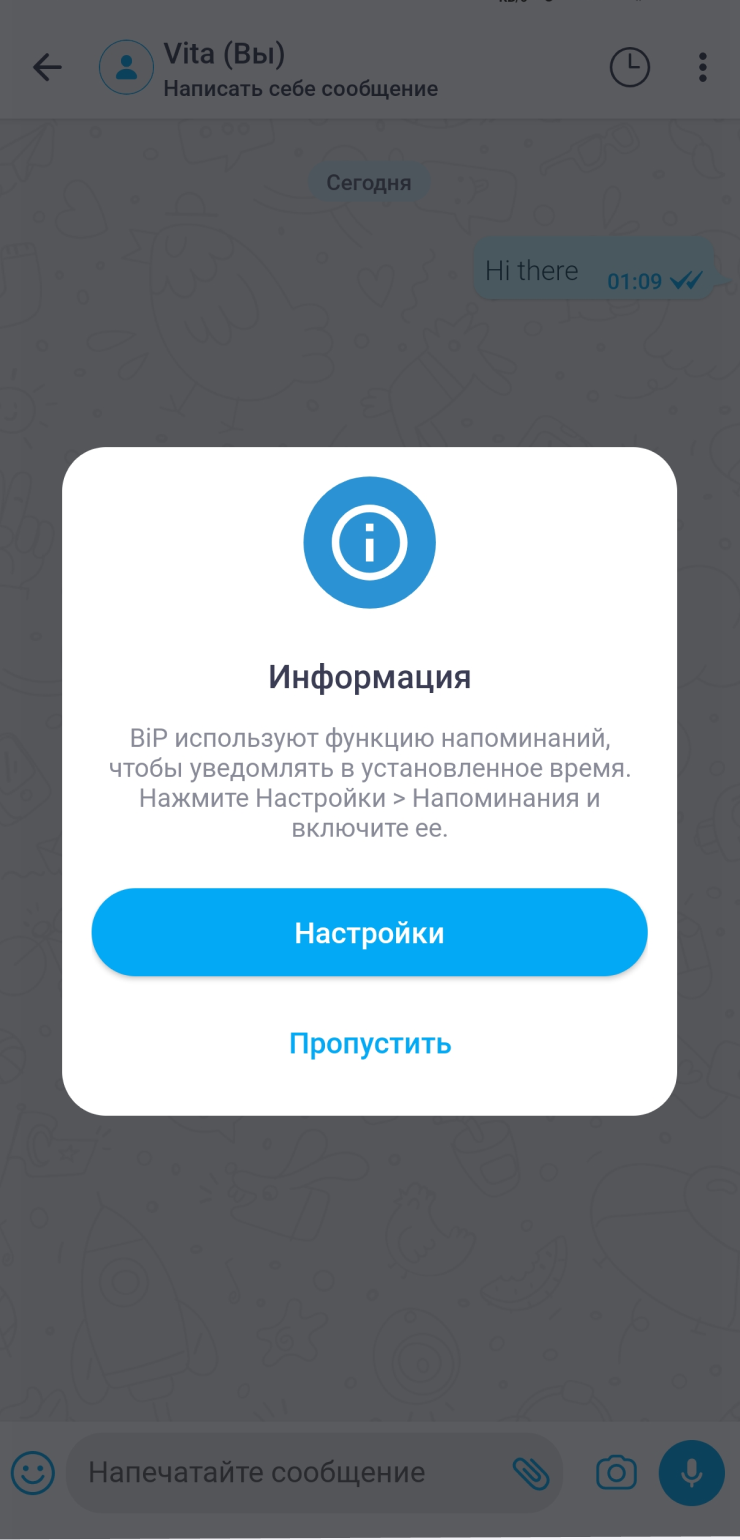Open the three-dot overflow menu
The width and height of the screenshot is (740, 1540).
[x=702, y=67]
